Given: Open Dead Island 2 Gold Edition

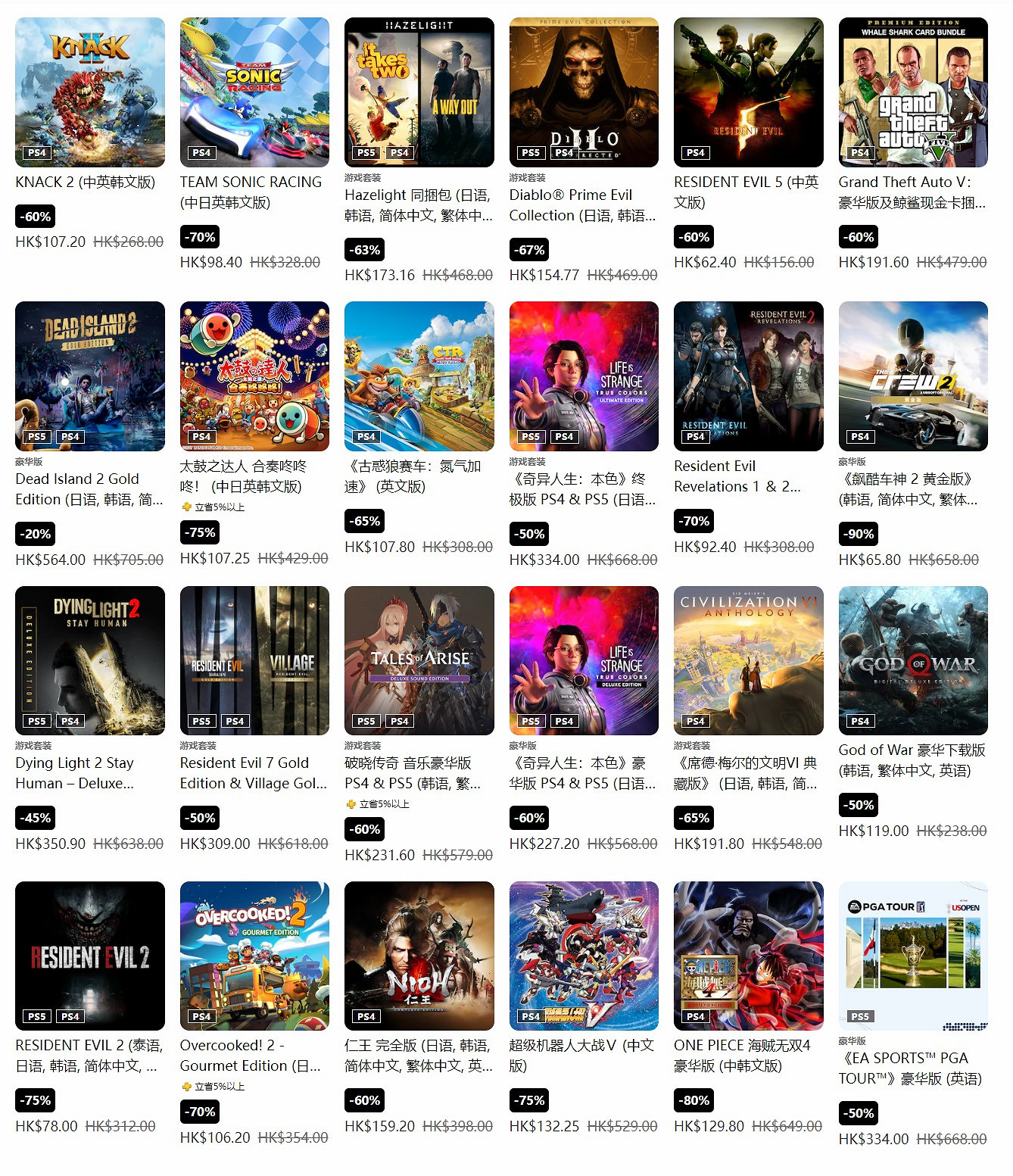Looking at the screenshot, I should click(89, 376).
